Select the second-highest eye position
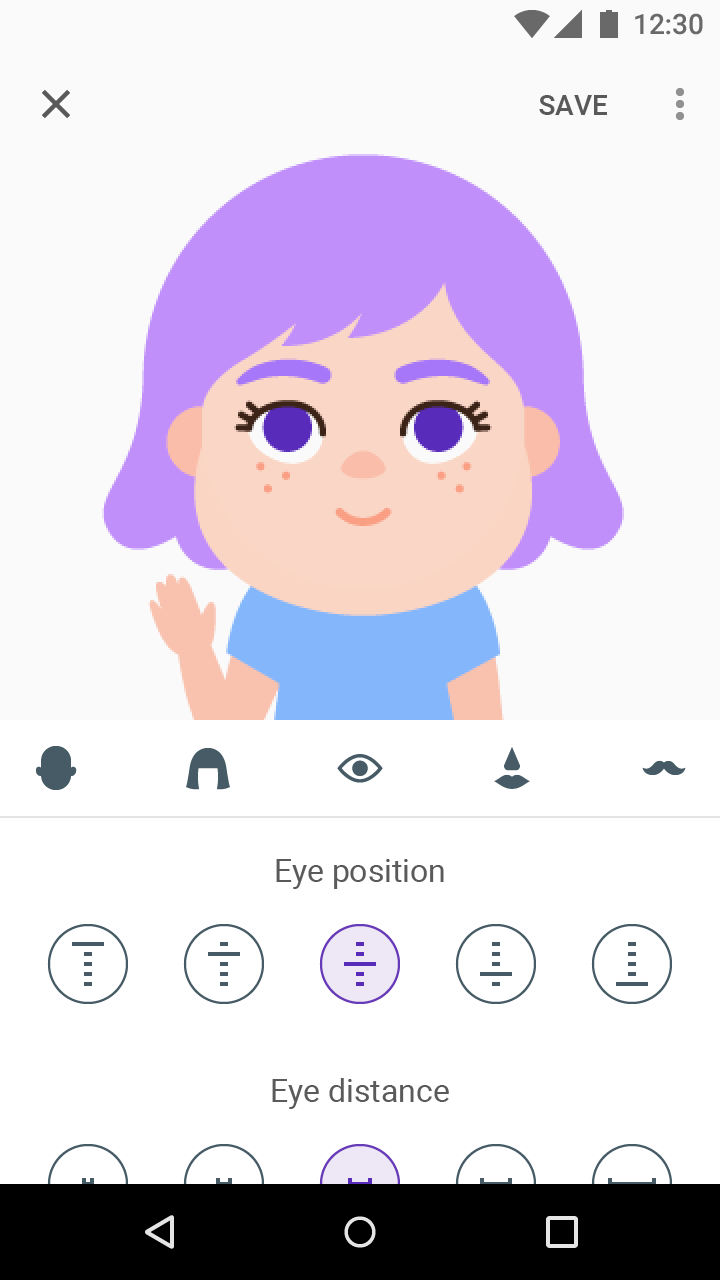720x1280 pixels. pos(224,964)
